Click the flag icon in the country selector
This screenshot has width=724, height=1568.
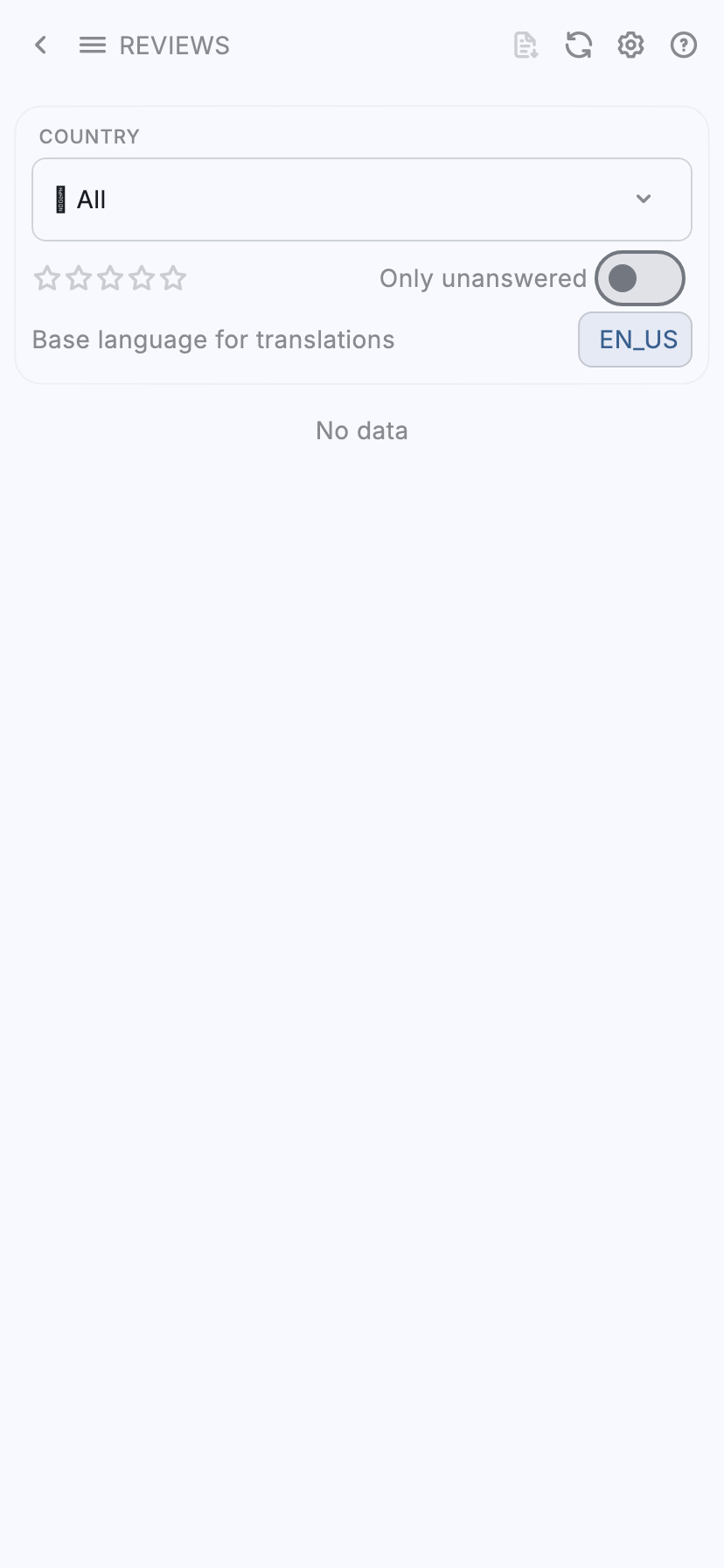[60, 199]
